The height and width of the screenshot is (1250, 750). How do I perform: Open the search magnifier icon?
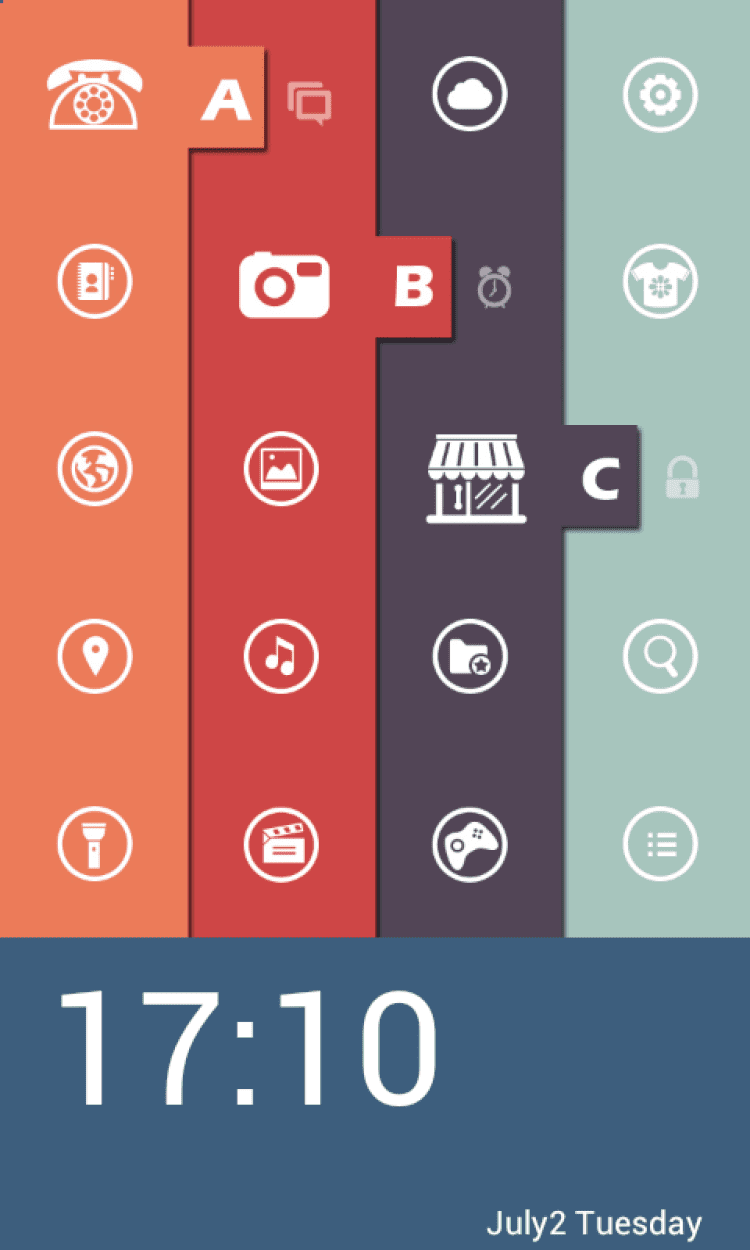tap(660, 656)
